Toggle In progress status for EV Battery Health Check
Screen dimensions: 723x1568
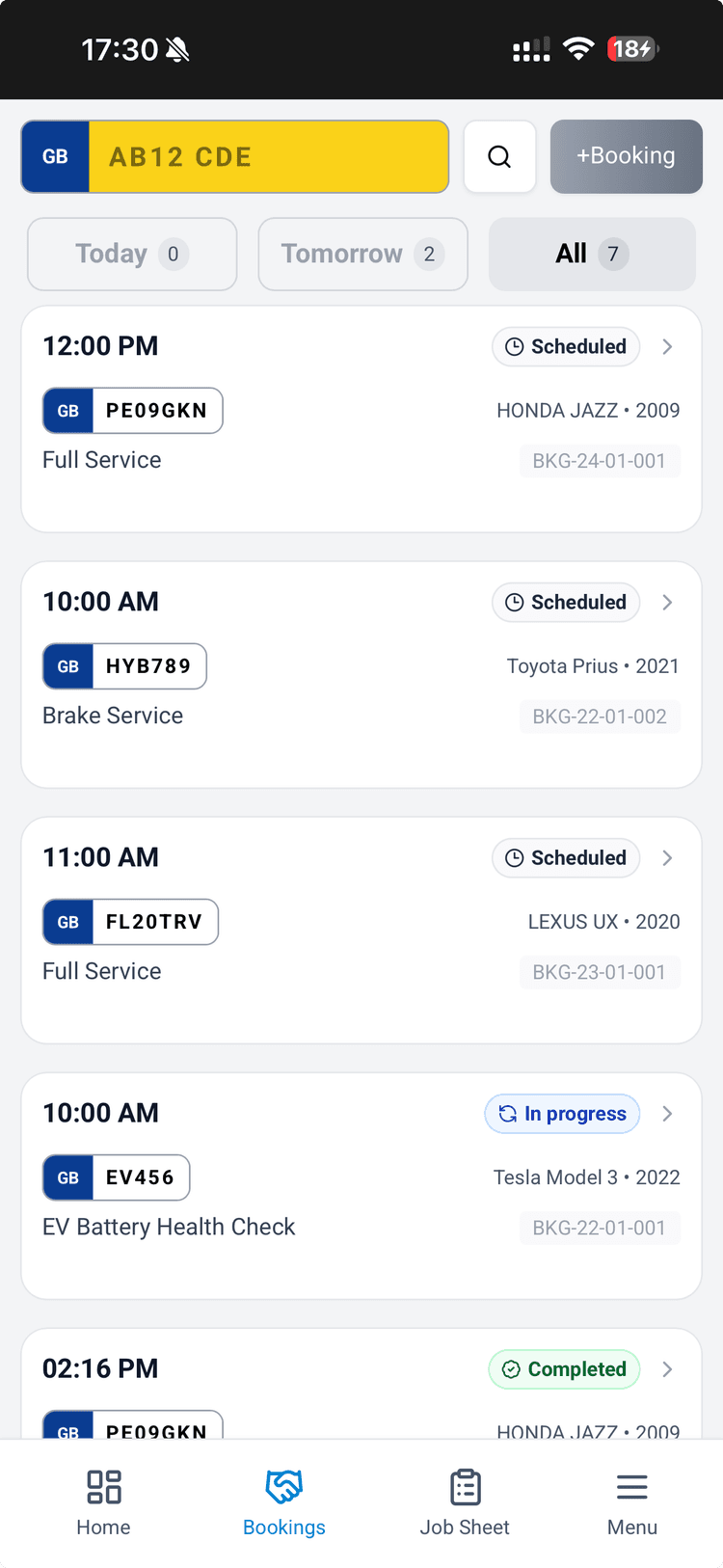pos(562,1113)
